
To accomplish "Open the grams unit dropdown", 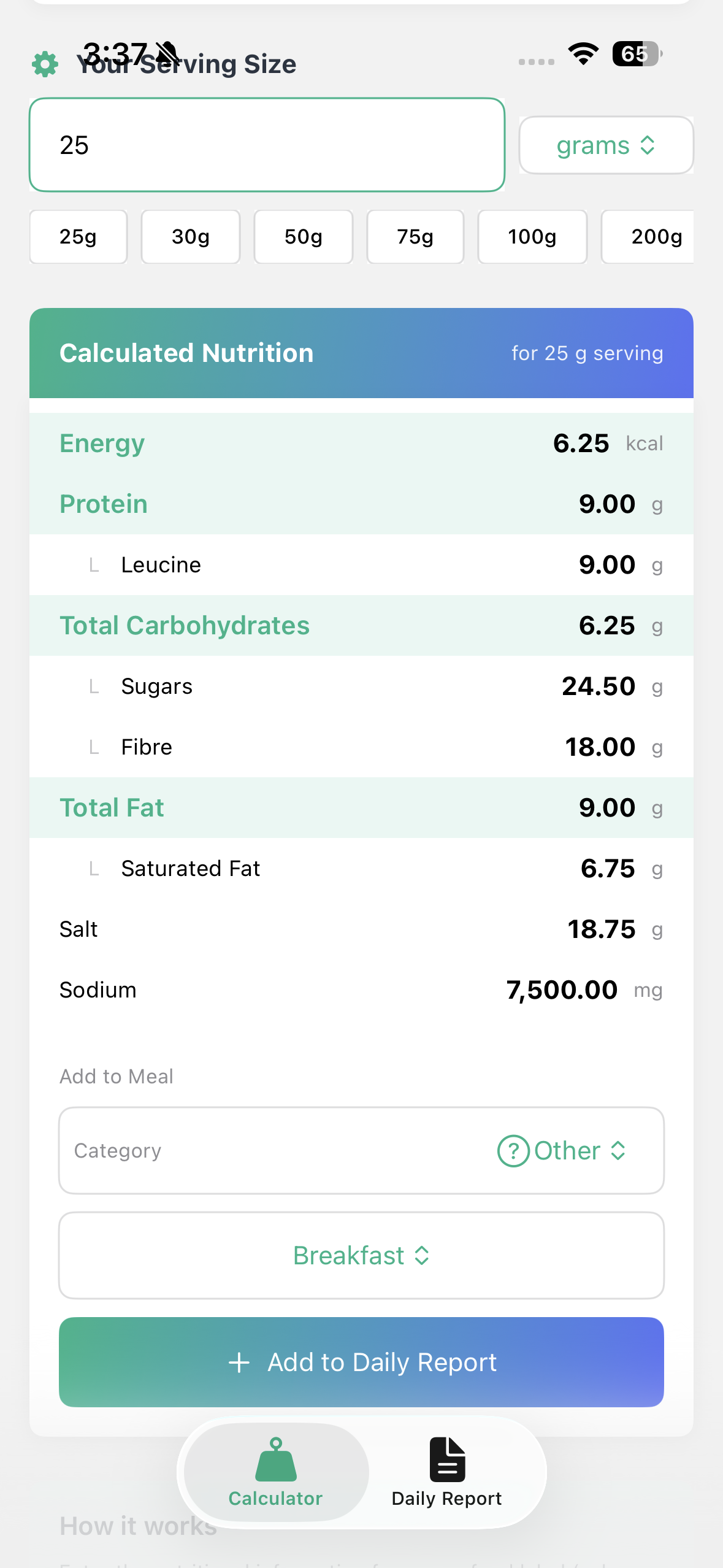I will pos(606,145).
